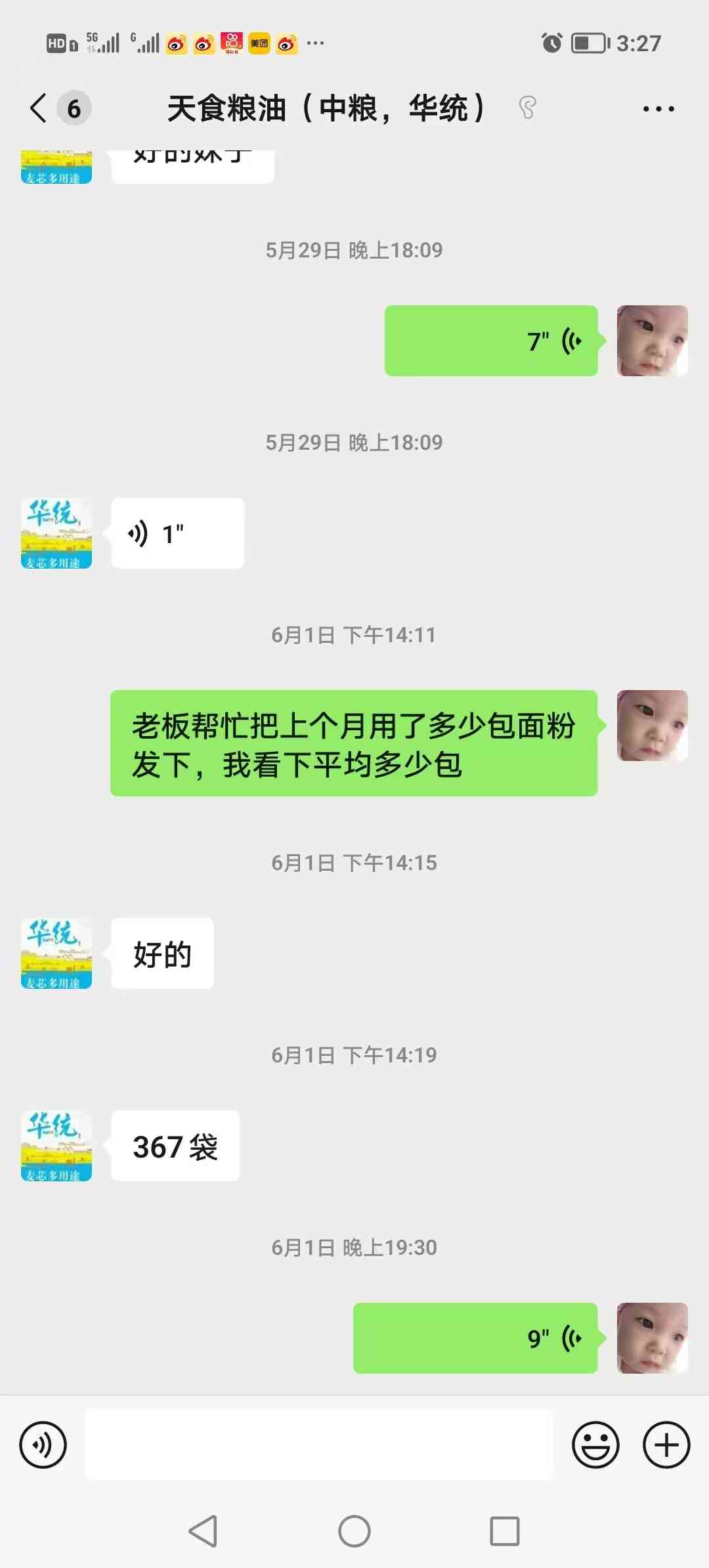Focus the message text field
709x1568 pixels.
(319, 1445)
